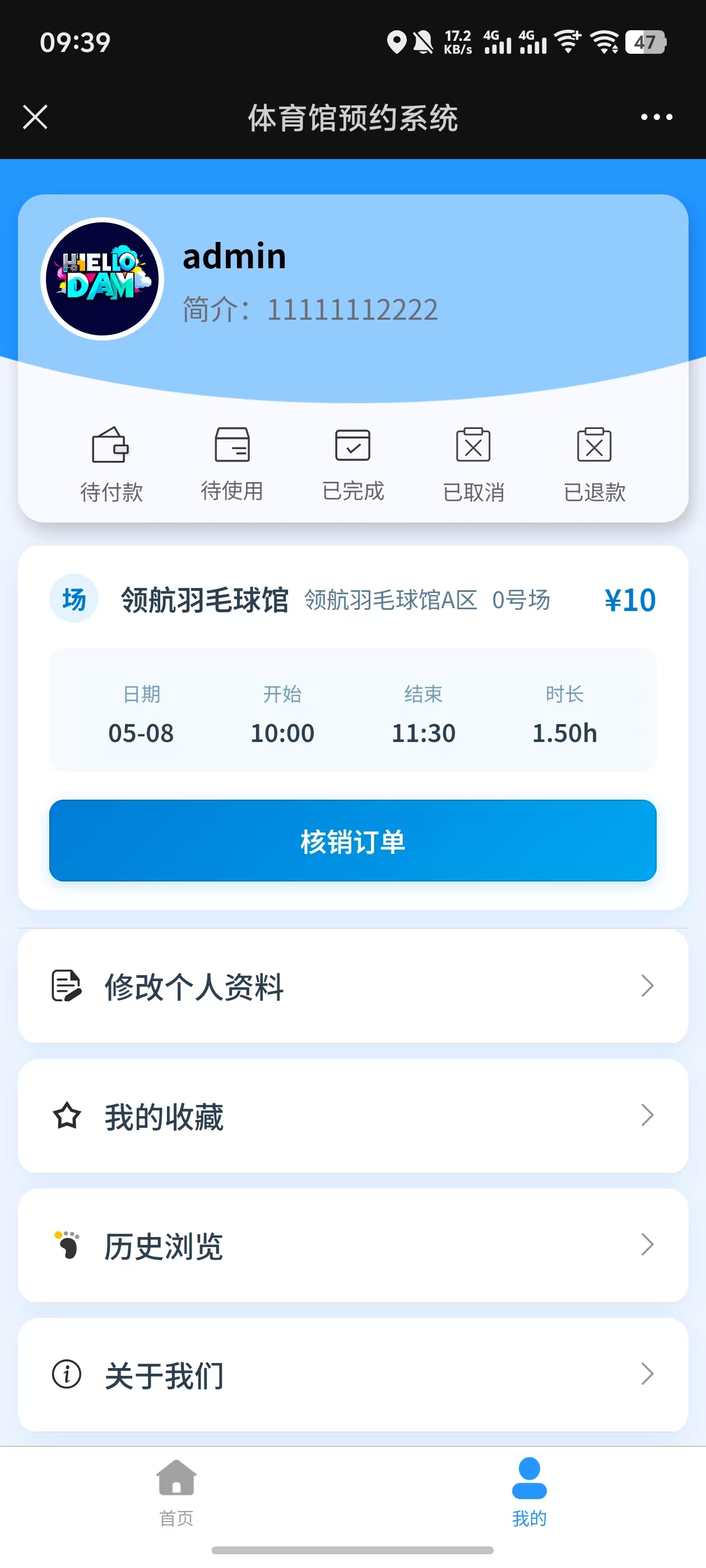The width and height of the screenshot is (706, 1568).
Task: Open 待使用 orders awaiting use
Action: [232, 464]
